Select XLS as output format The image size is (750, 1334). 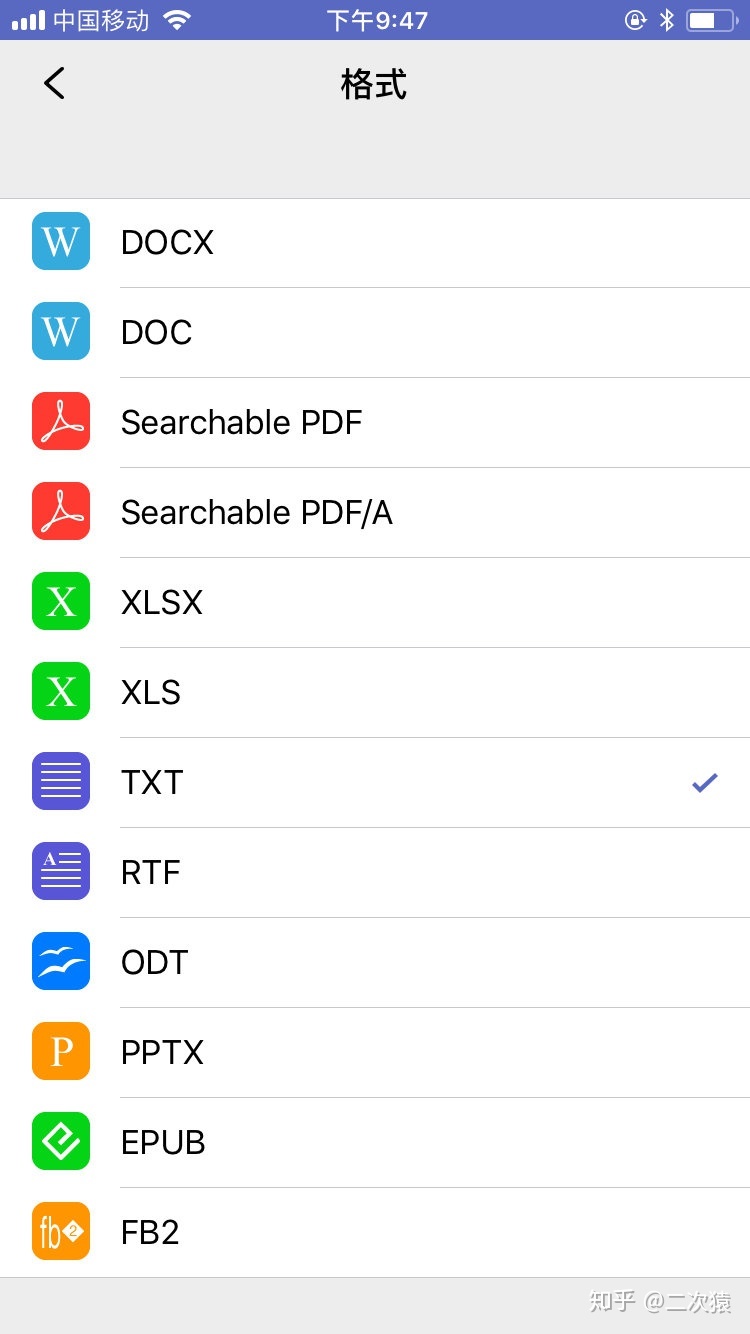375,693
